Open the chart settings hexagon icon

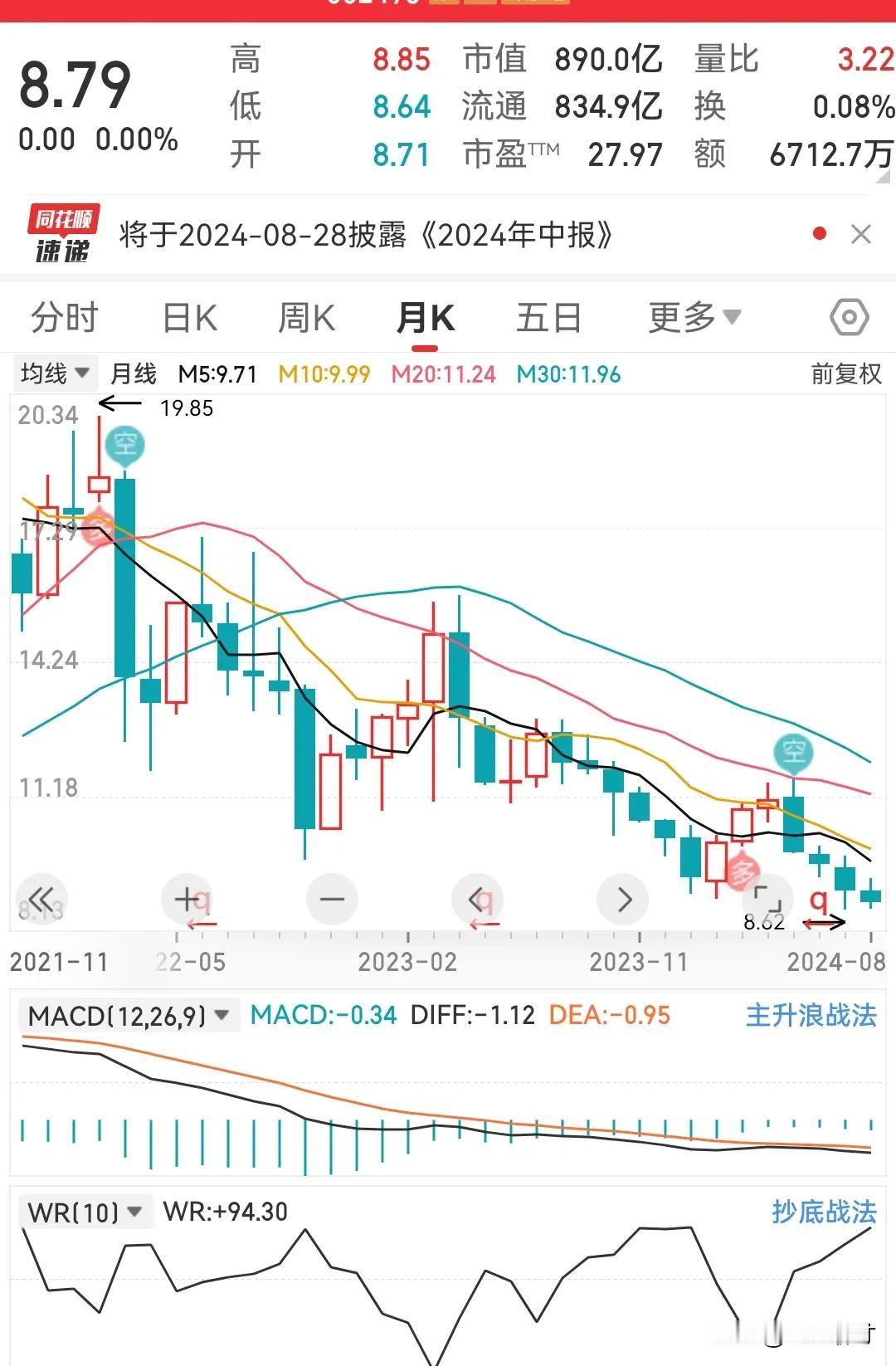coord(849,318)
